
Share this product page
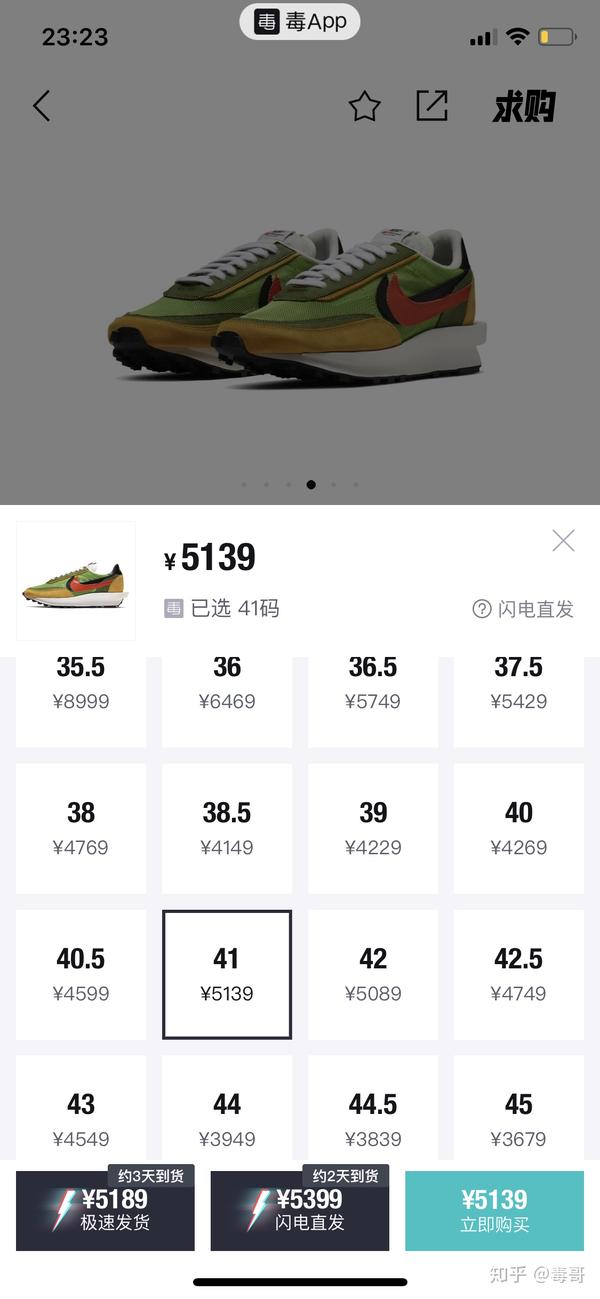pyautogui.click(x=432, y=106)
